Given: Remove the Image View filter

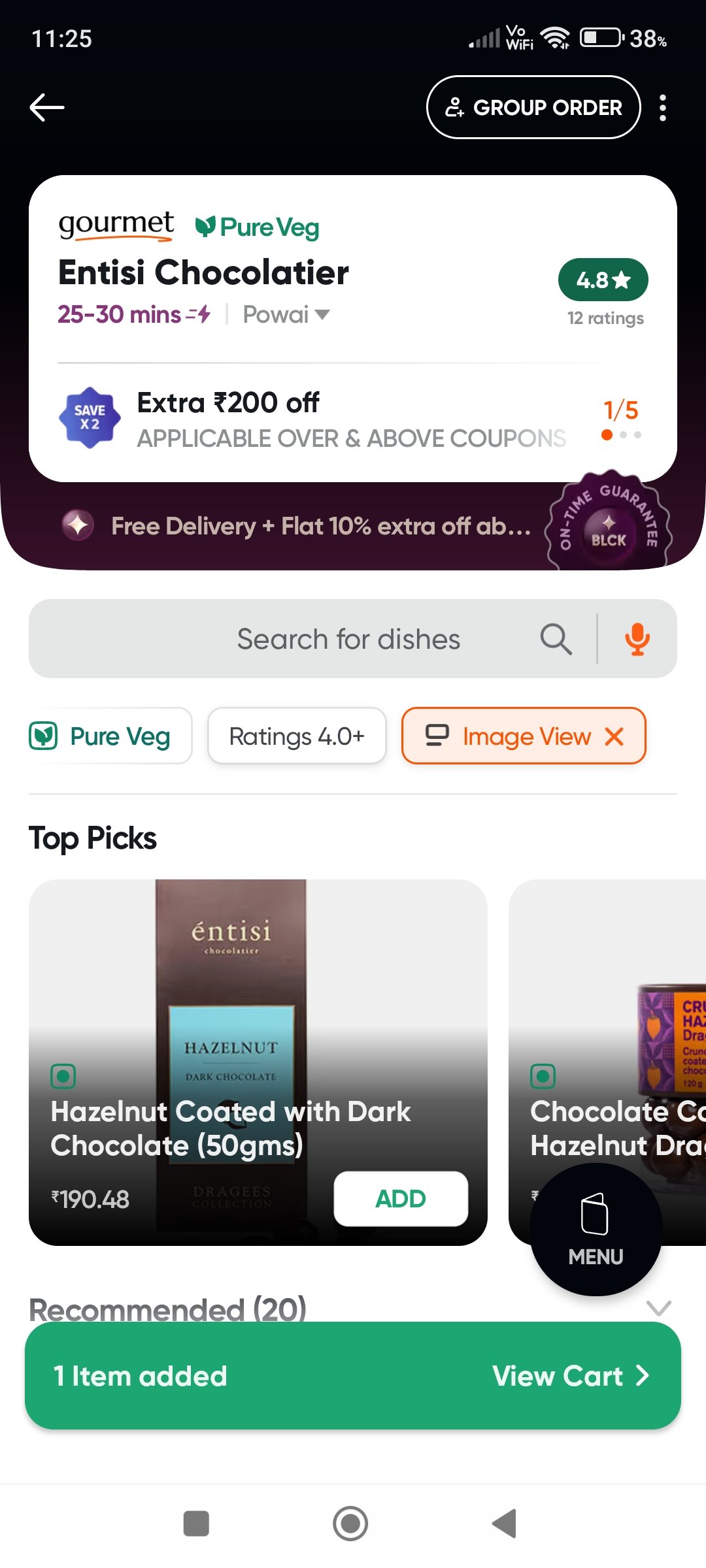Looking at the screenshot, I should tap(614, 736).
